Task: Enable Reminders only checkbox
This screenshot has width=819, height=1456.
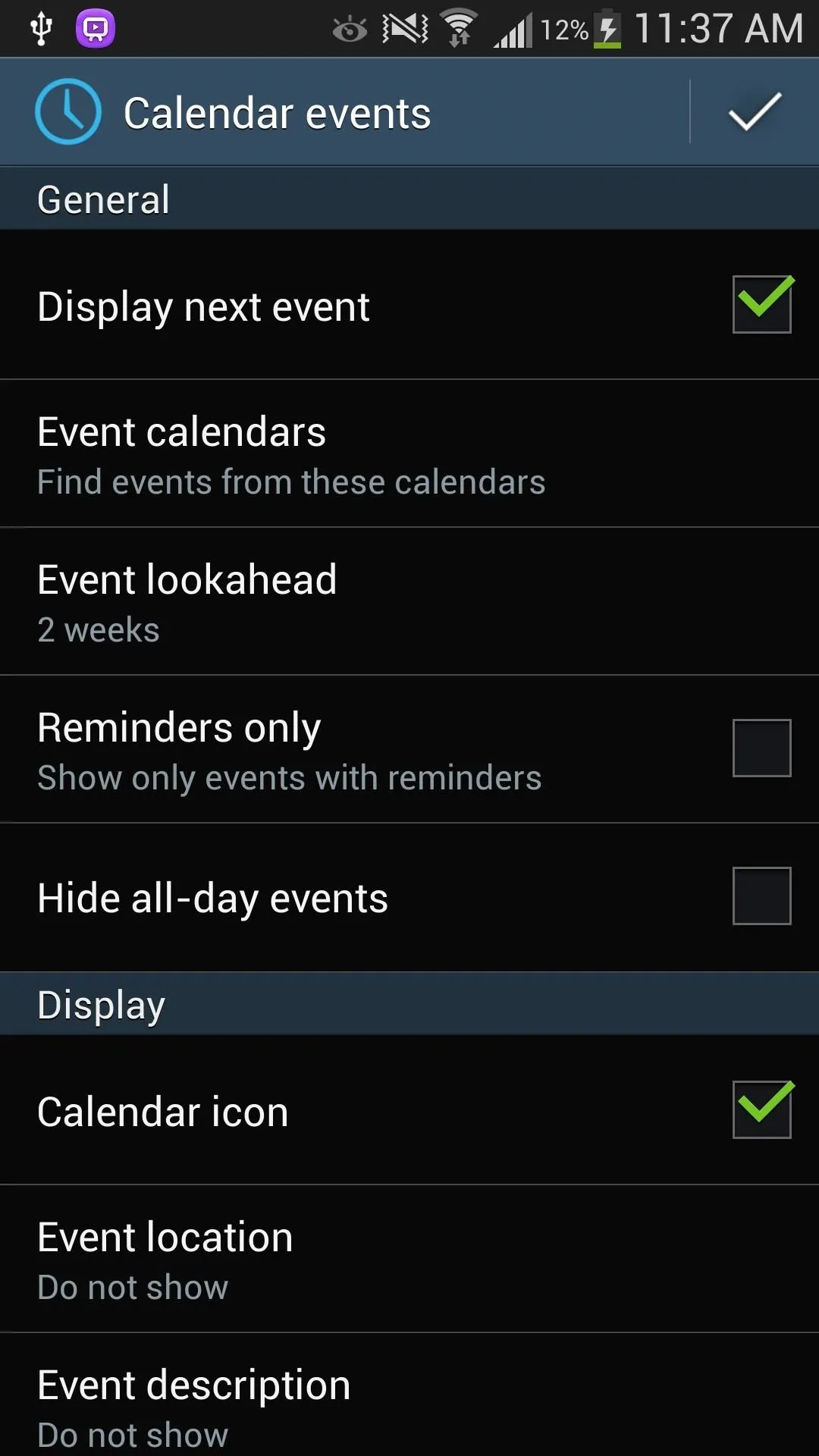Action: tap(762, 748)
